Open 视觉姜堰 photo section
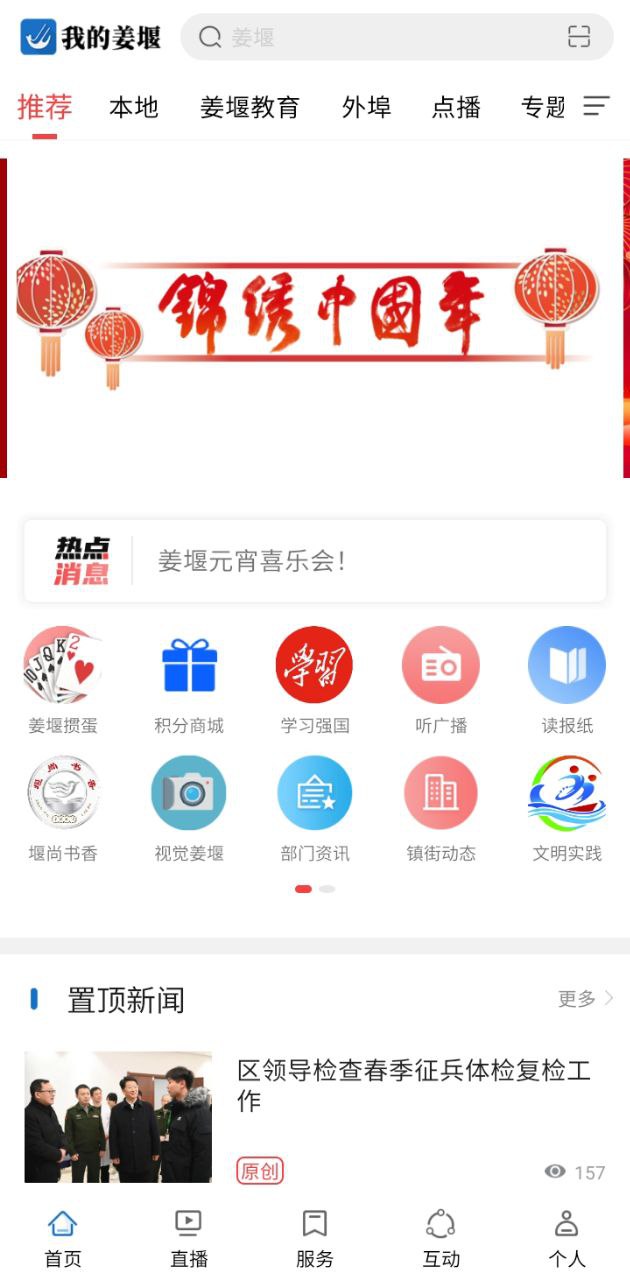Image resolution: width=630 pixels, height=1280 pixels. tap(189, 808)
